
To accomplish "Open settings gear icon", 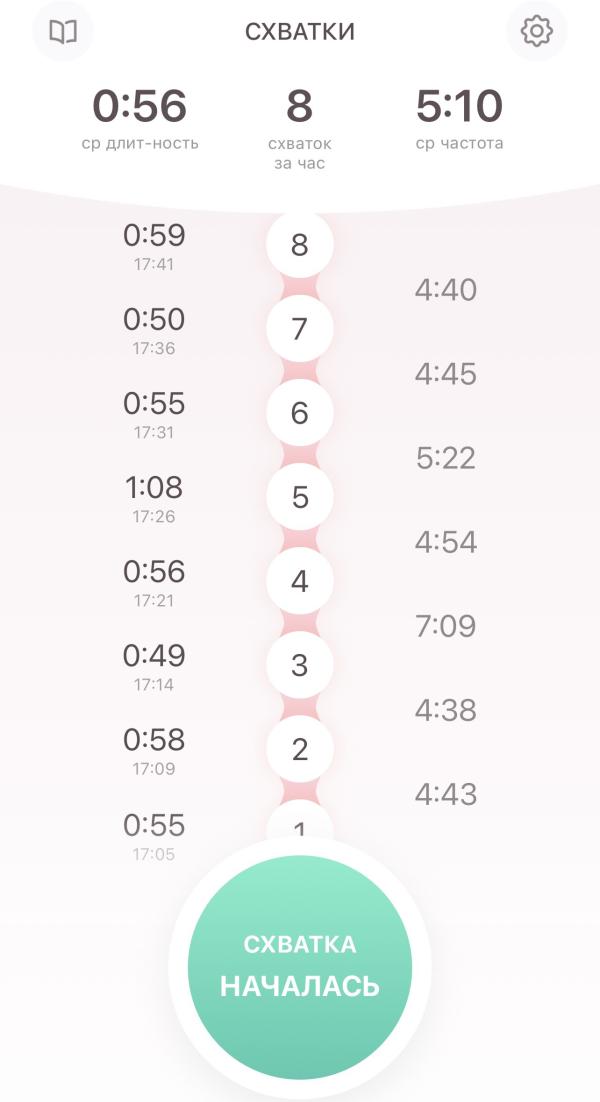I will coord(537,31).
